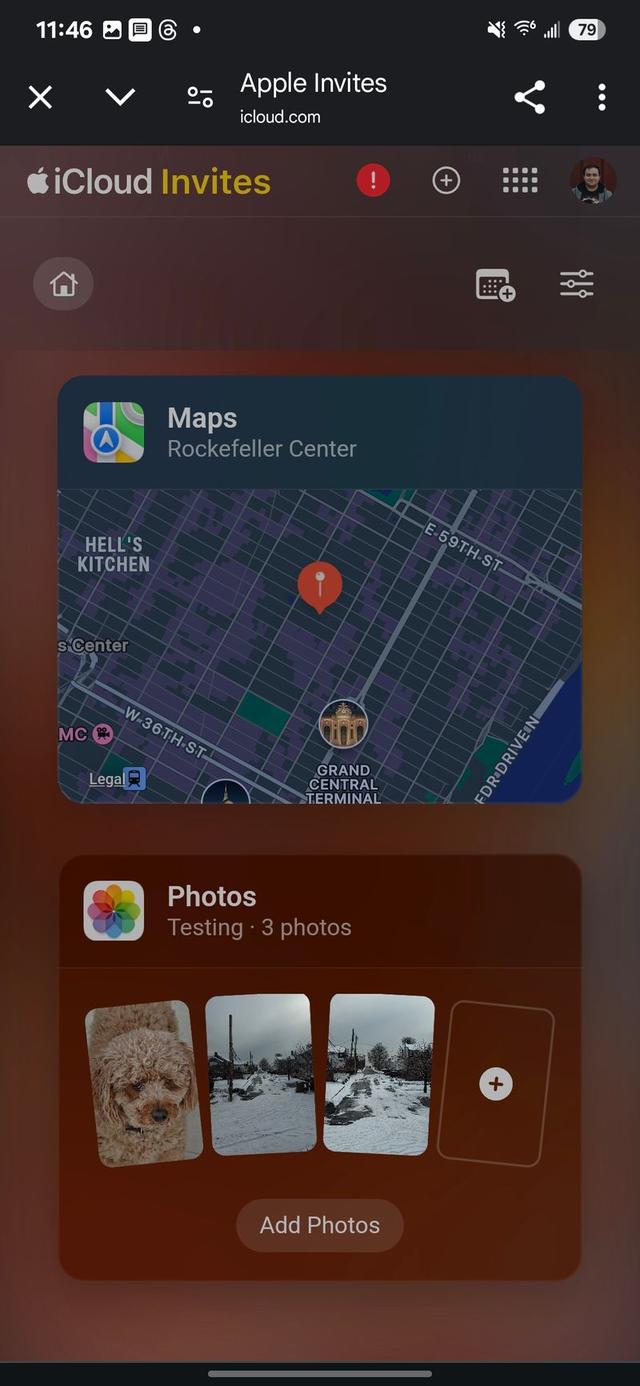The height and width of the screenshot is (1386, 640).
Task: Minimize the browser with the down chevron
Action: pos(120,97)
